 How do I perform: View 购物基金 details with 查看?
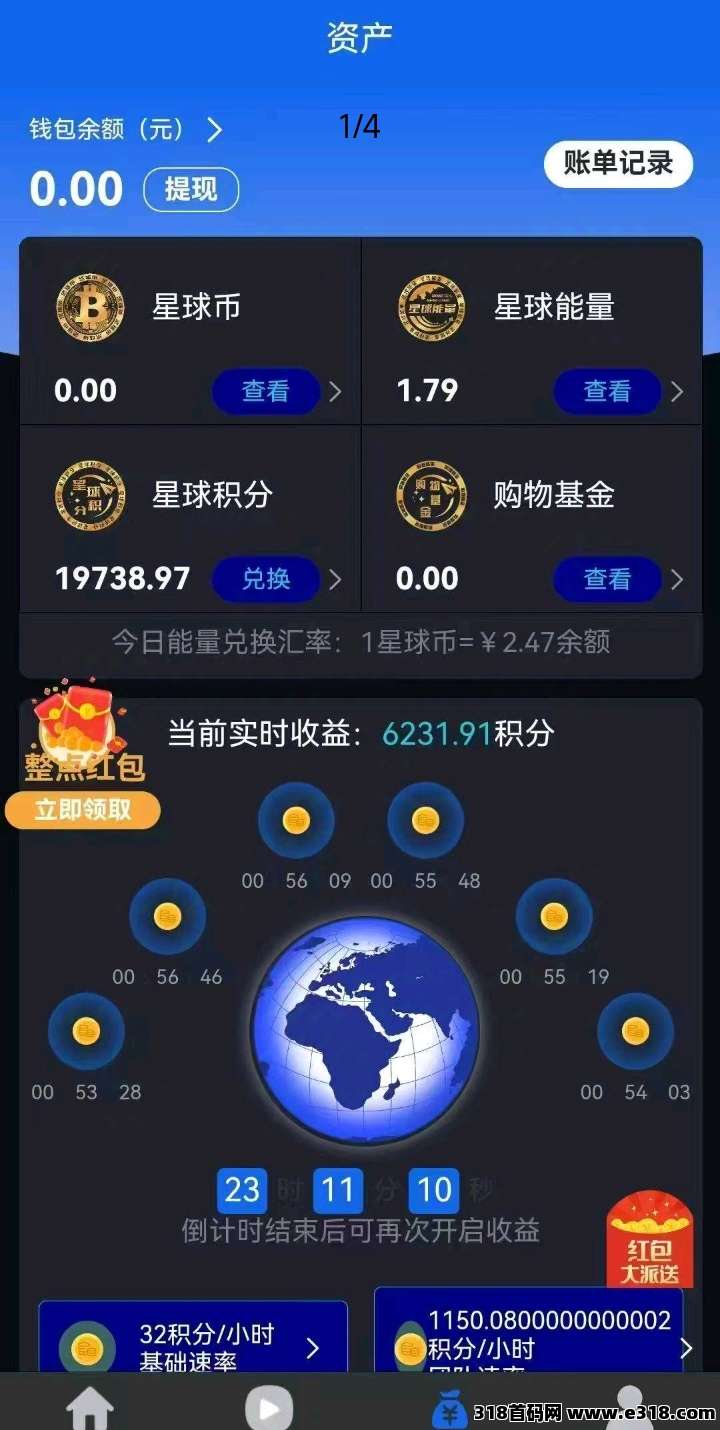click(607, 579)
